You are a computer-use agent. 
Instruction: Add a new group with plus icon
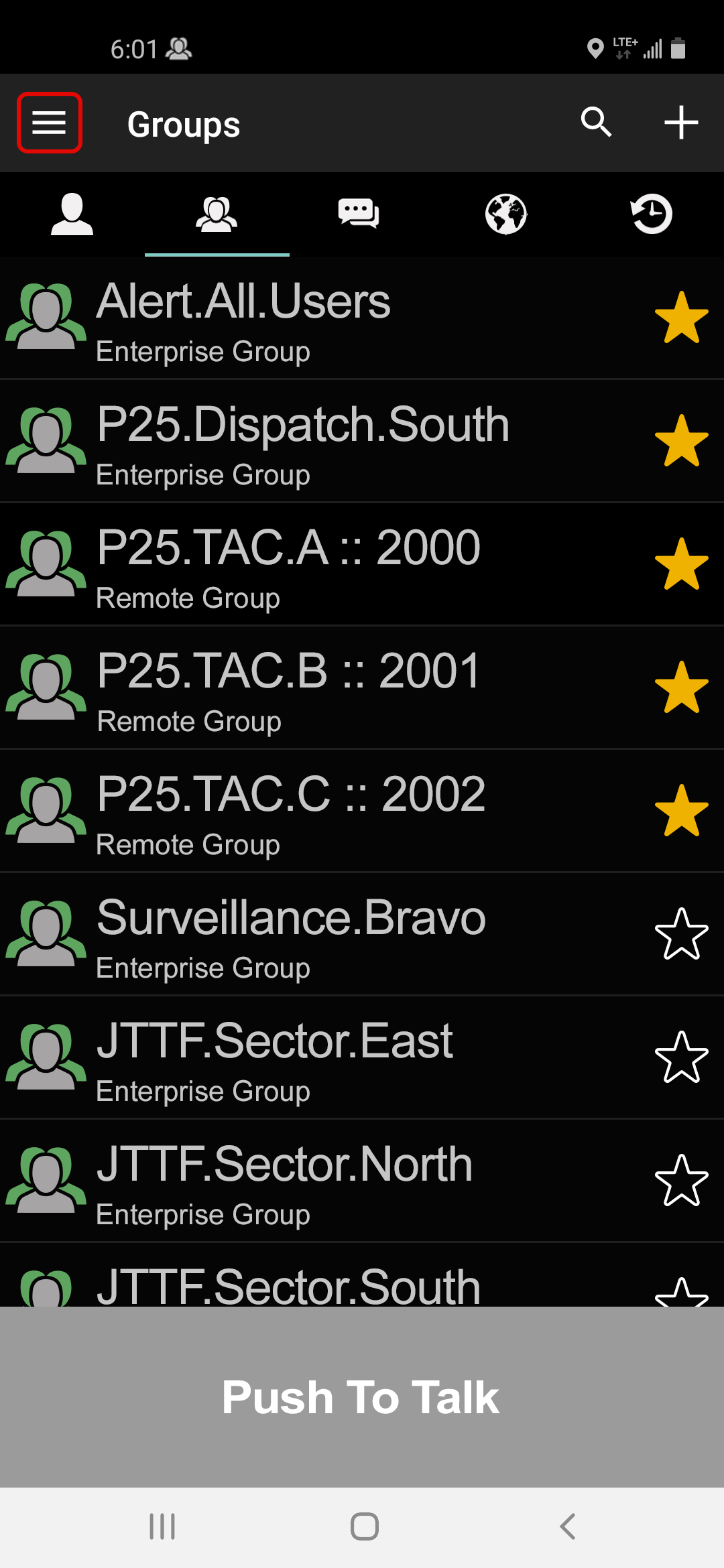[681, 122]
